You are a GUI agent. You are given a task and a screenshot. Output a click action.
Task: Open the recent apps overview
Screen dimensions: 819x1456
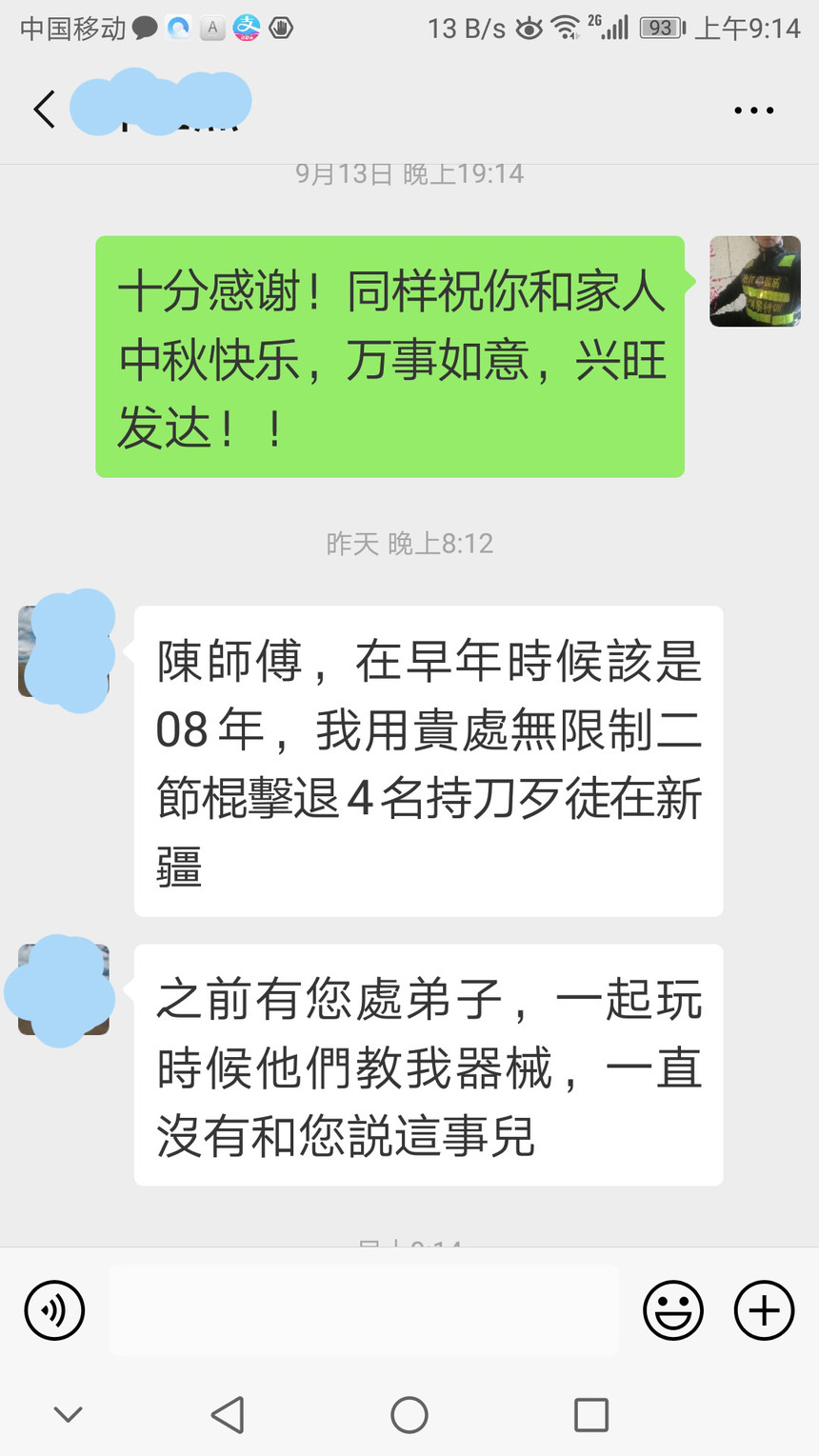(x=590, y=1415)
